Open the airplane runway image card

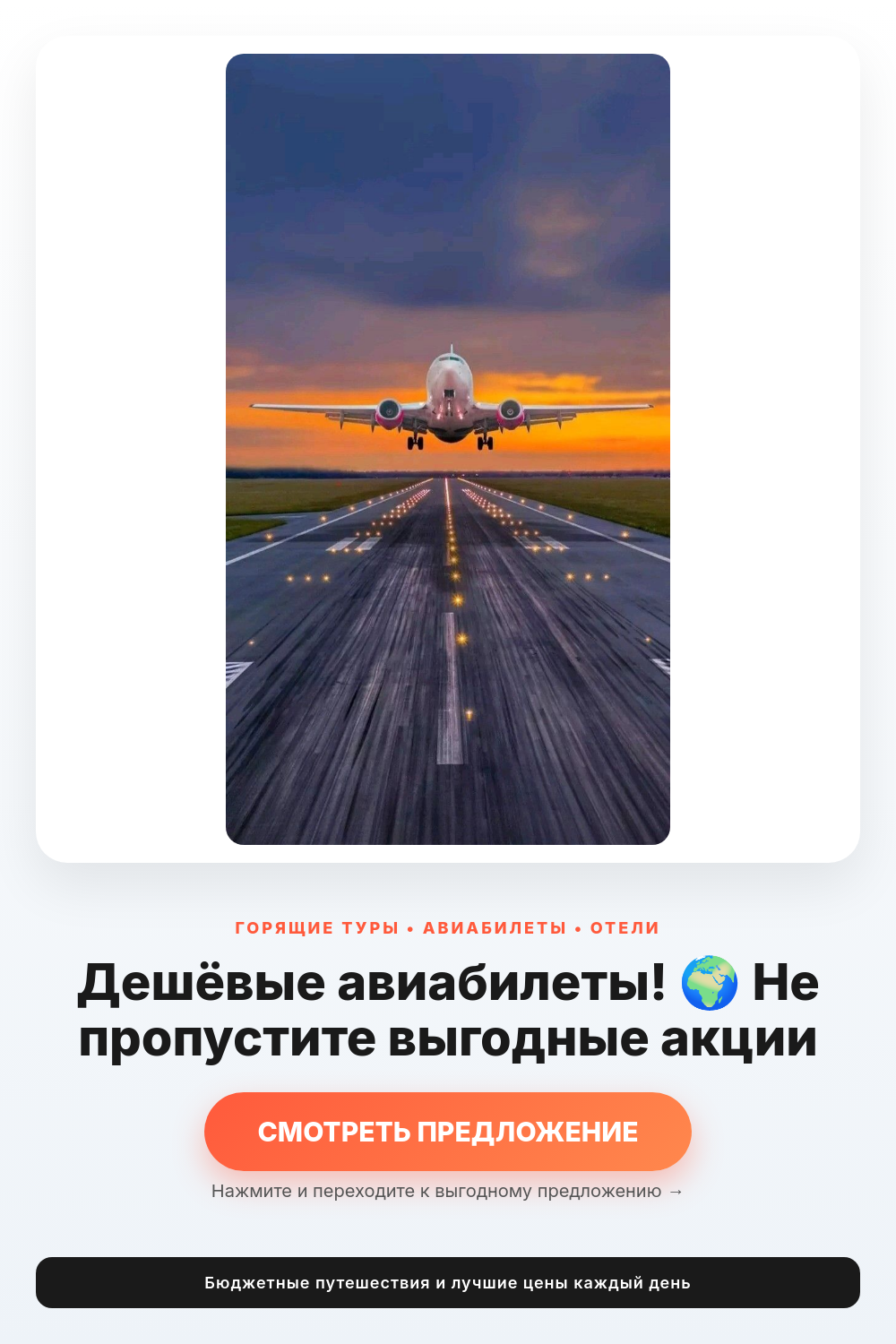point(448,449)
